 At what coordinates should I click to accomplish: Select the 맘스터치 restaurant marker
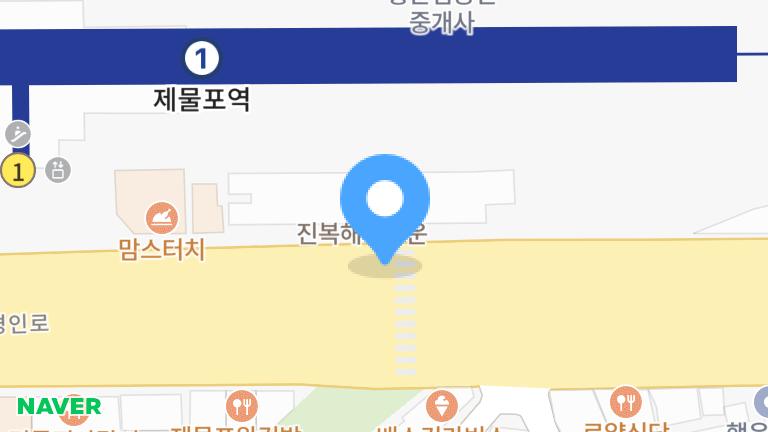[x=161, y=217]
